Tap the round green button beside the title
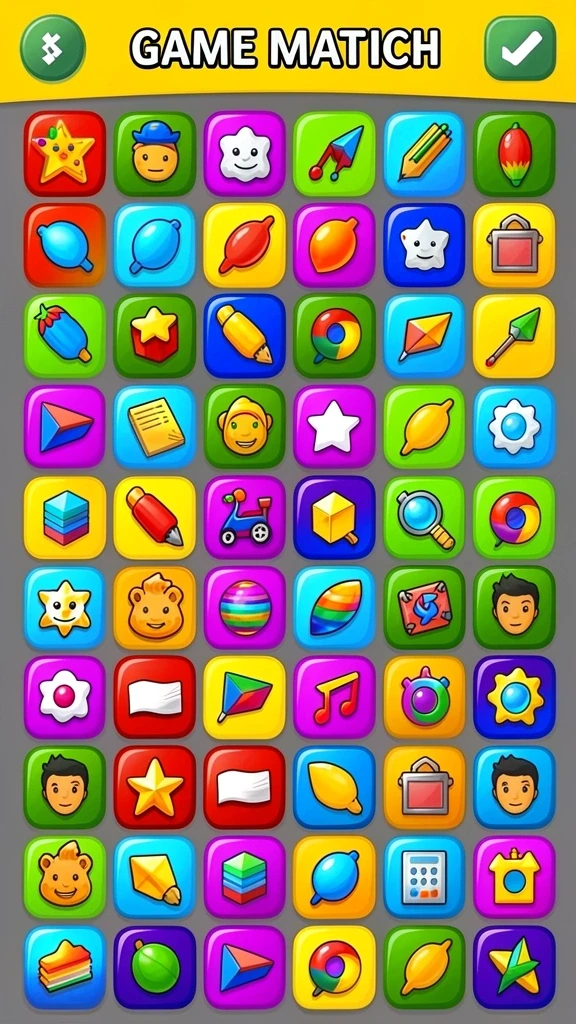Viewport: 576px width, 1024px height. point(53,48)
